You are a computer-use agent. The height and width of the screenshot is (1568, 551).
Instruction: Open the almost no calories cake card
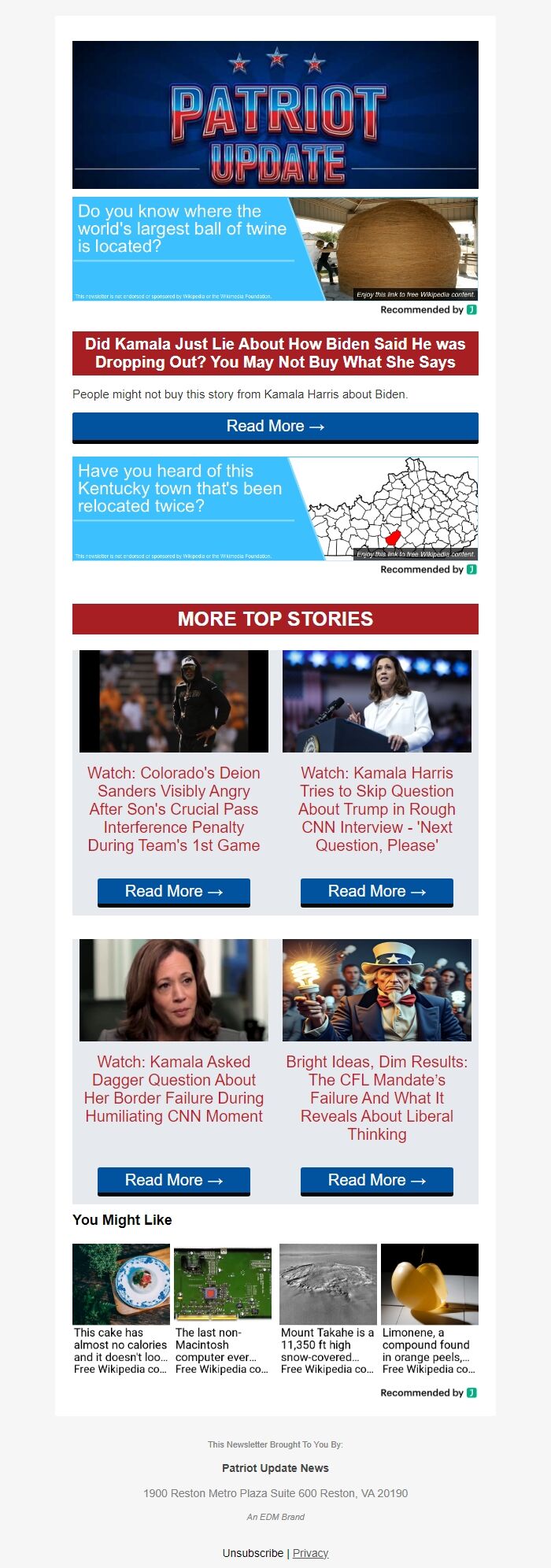[x=121, y=1309]
